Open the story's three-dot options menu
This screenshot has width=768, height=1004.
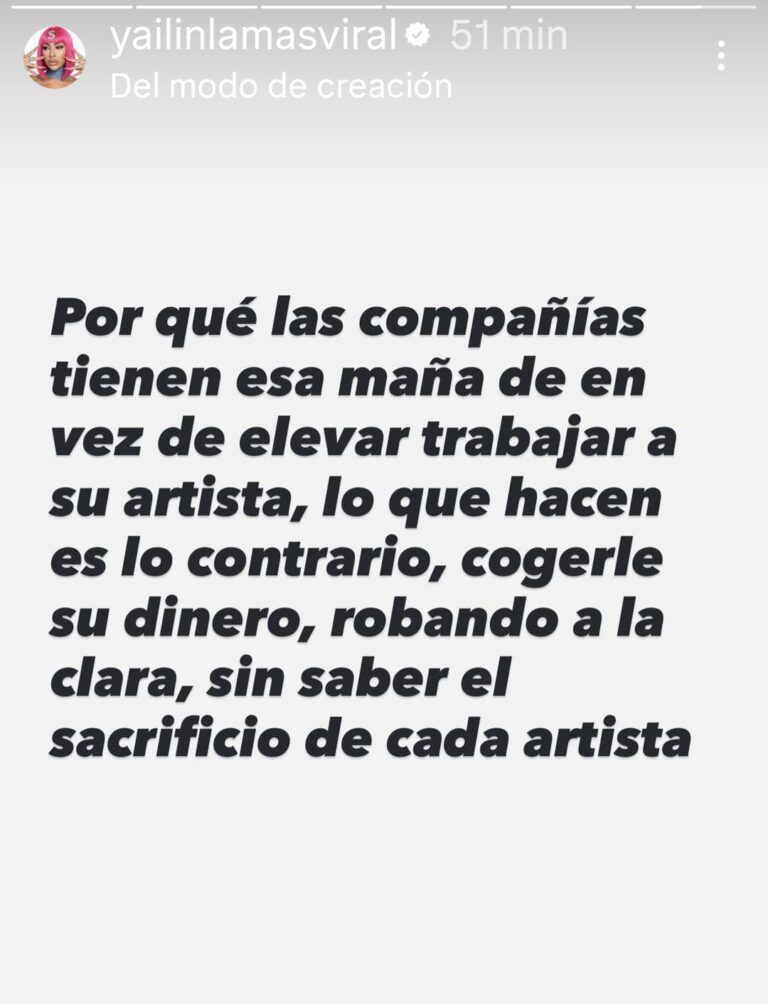click(721, 56)
